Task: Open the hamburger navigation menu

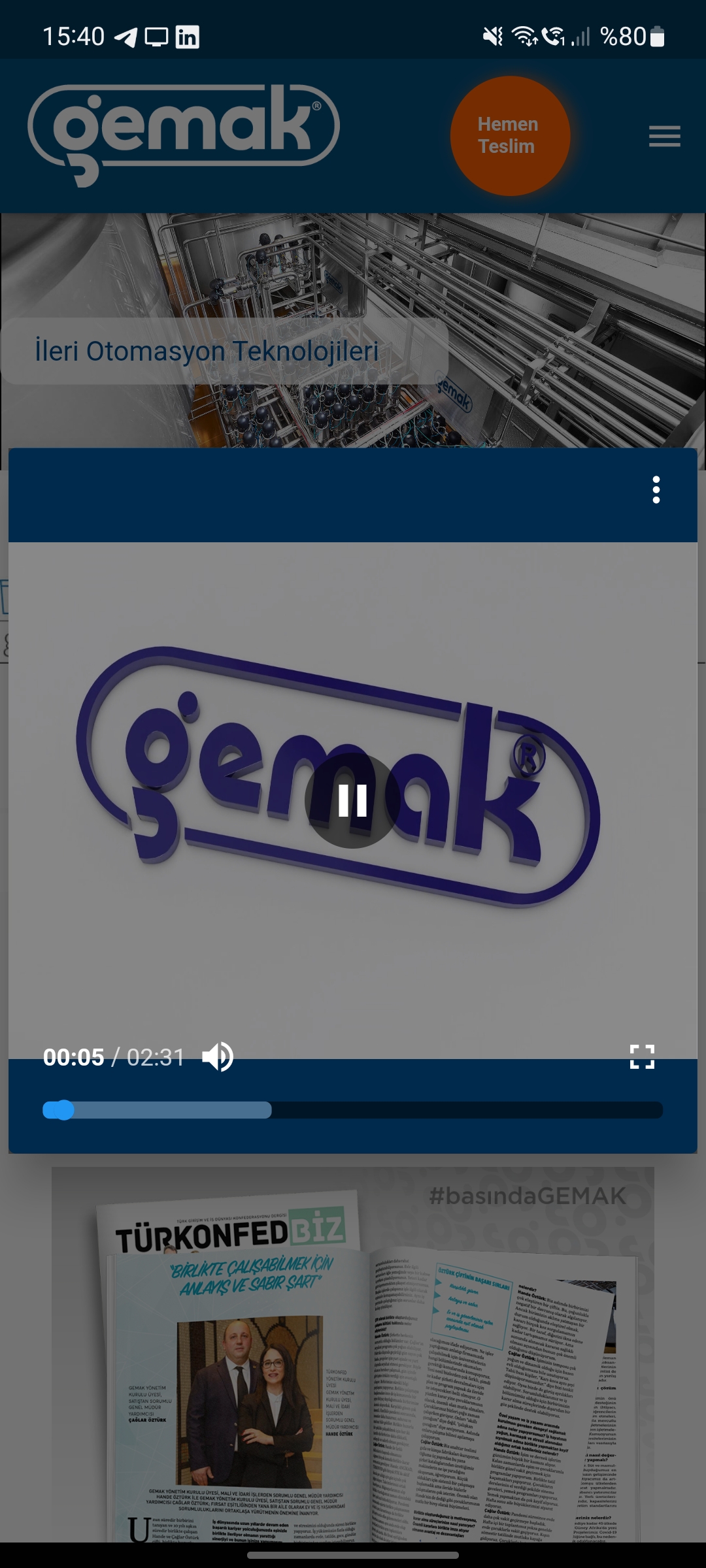Action: pyautogui.click(x=665, y=136)
